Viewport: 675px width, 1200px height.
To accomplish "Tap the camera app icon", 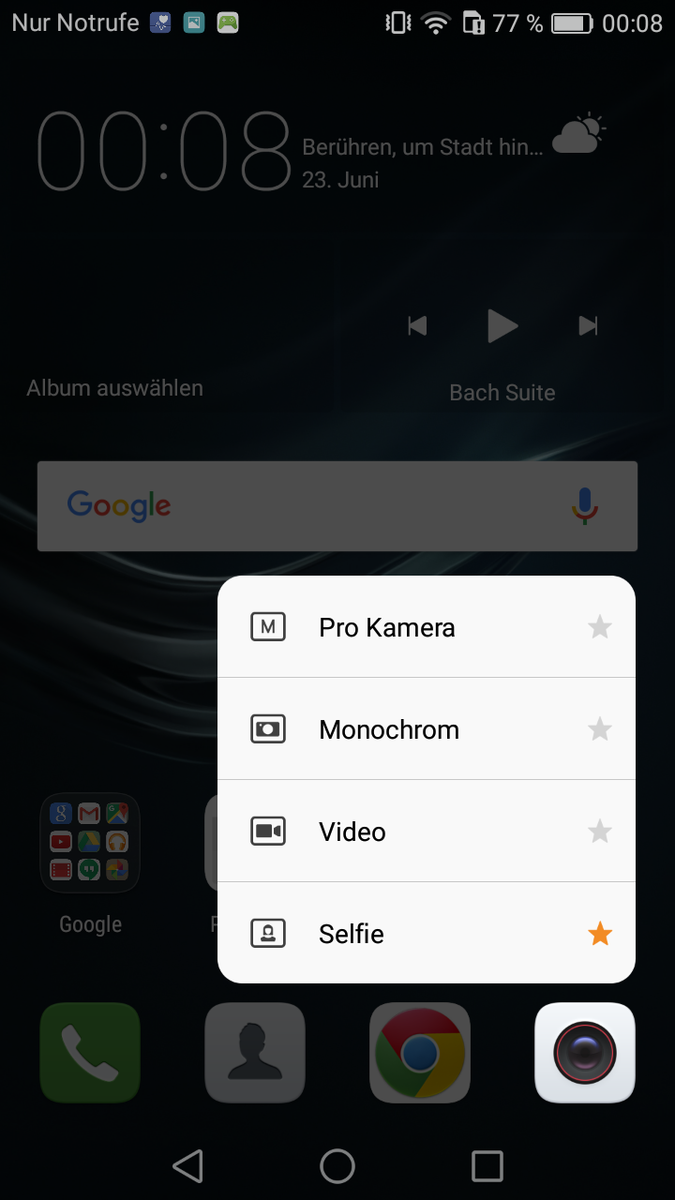I will coord(585,1053).
